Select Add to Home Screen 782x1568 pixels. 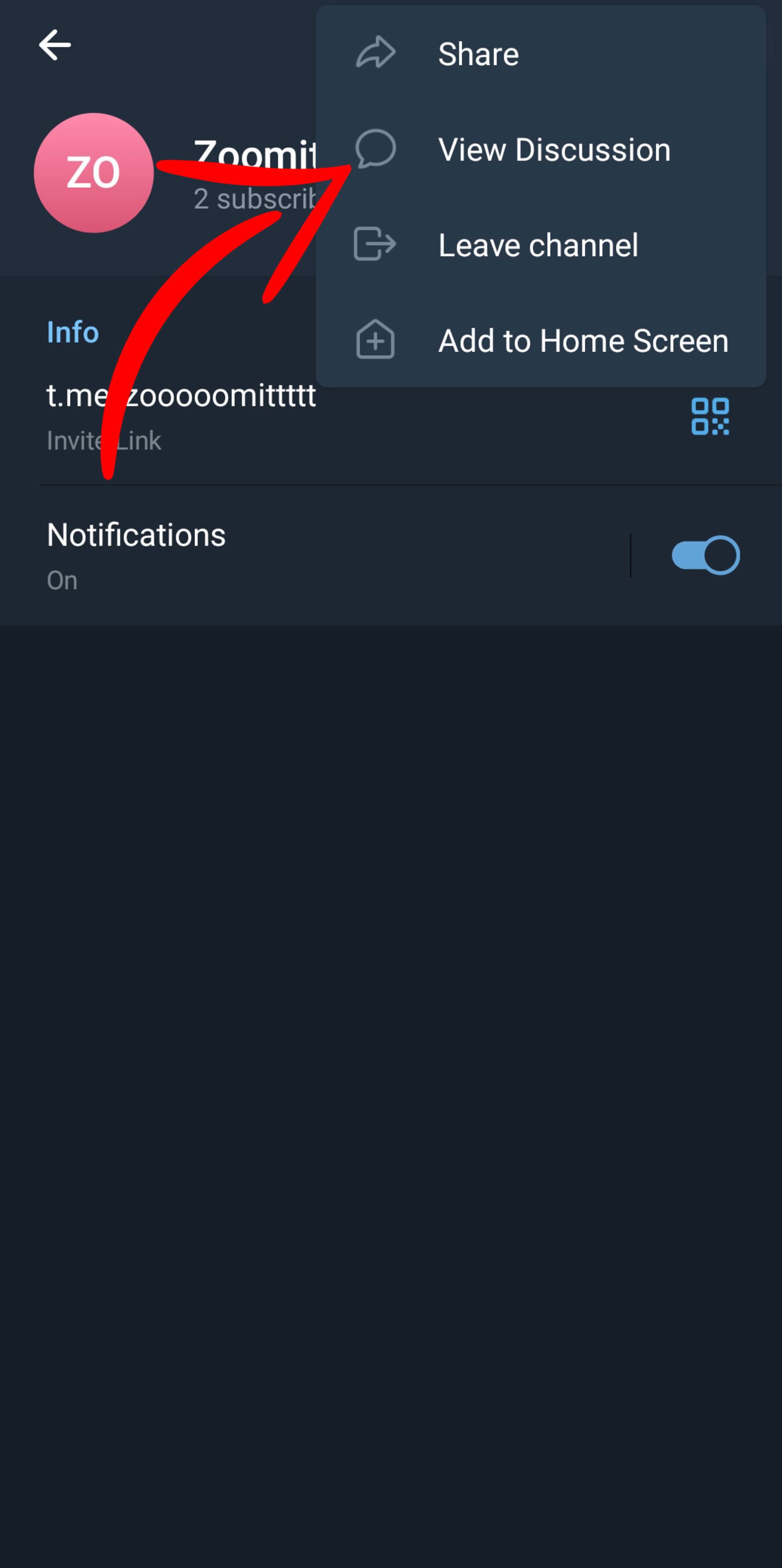pyautogui.click(x=582, y=341)
